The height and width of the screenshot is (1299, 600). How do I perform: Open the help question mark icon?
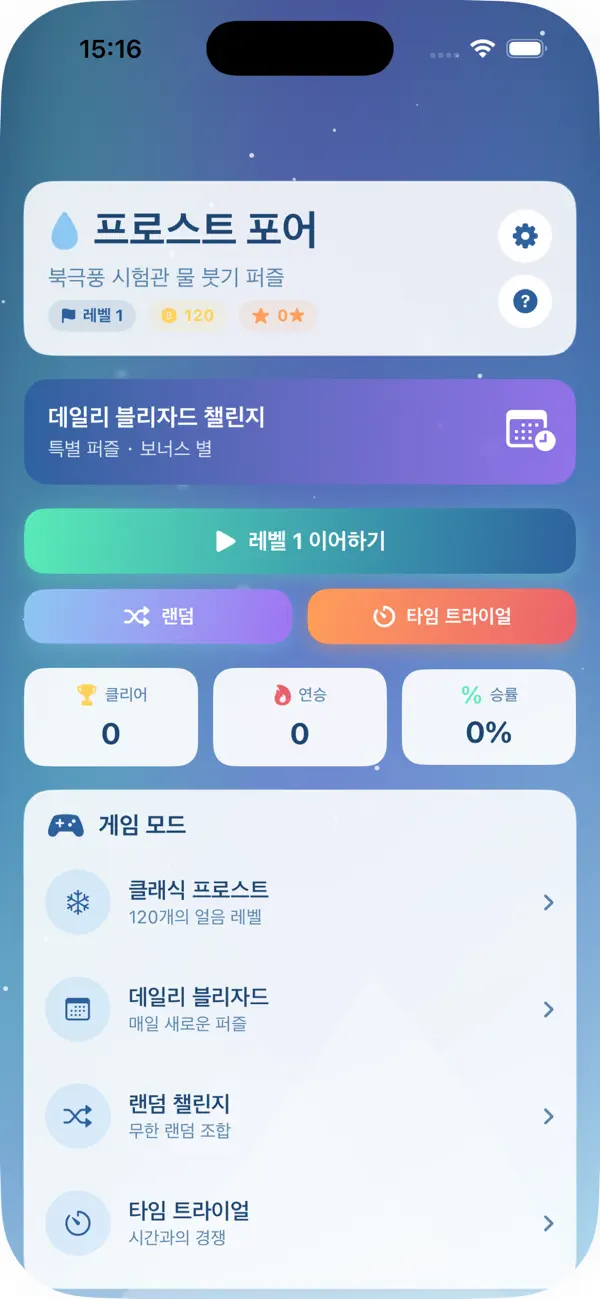(525, 301)
